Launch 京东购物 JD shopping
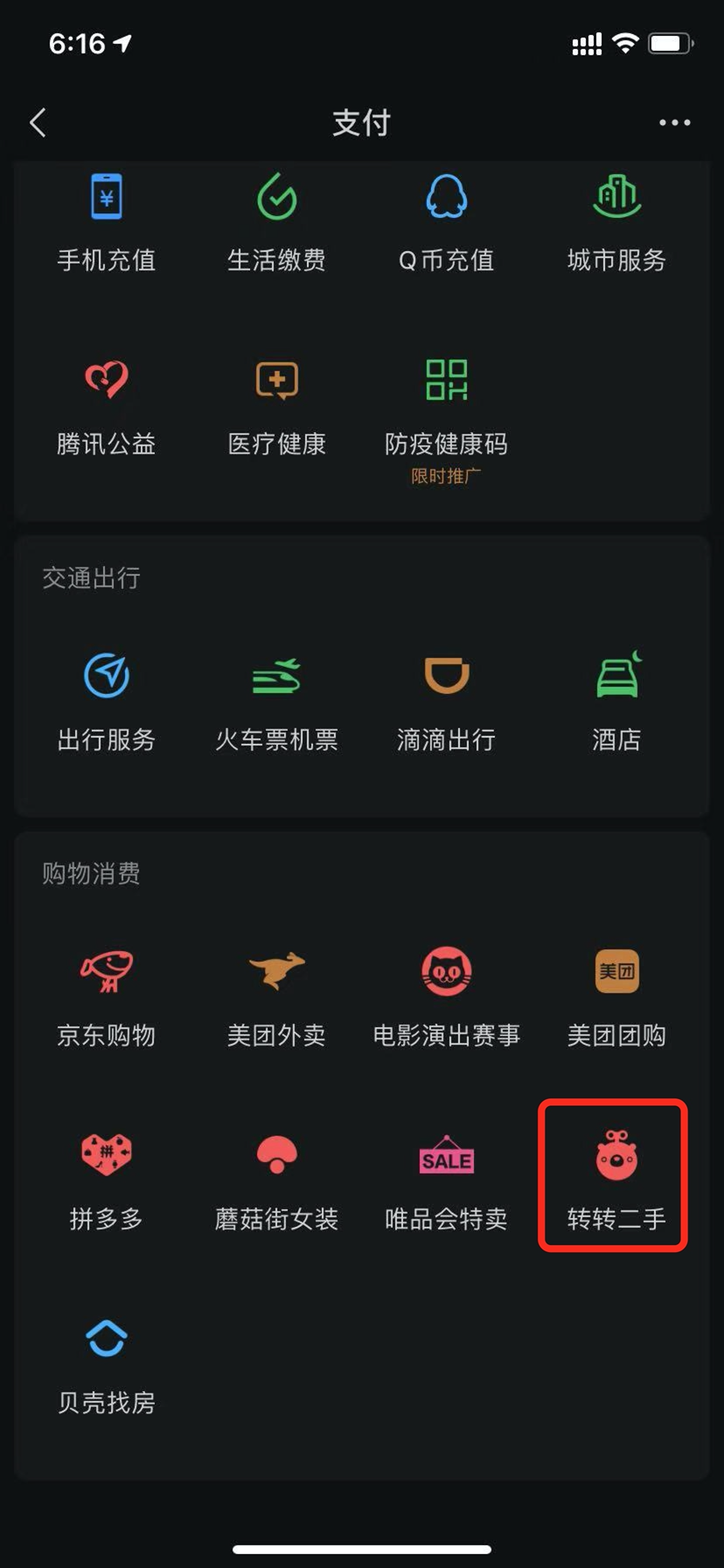Image resolution: width=724 pixels, height=1568 pixels. click(x=105, y=997)
